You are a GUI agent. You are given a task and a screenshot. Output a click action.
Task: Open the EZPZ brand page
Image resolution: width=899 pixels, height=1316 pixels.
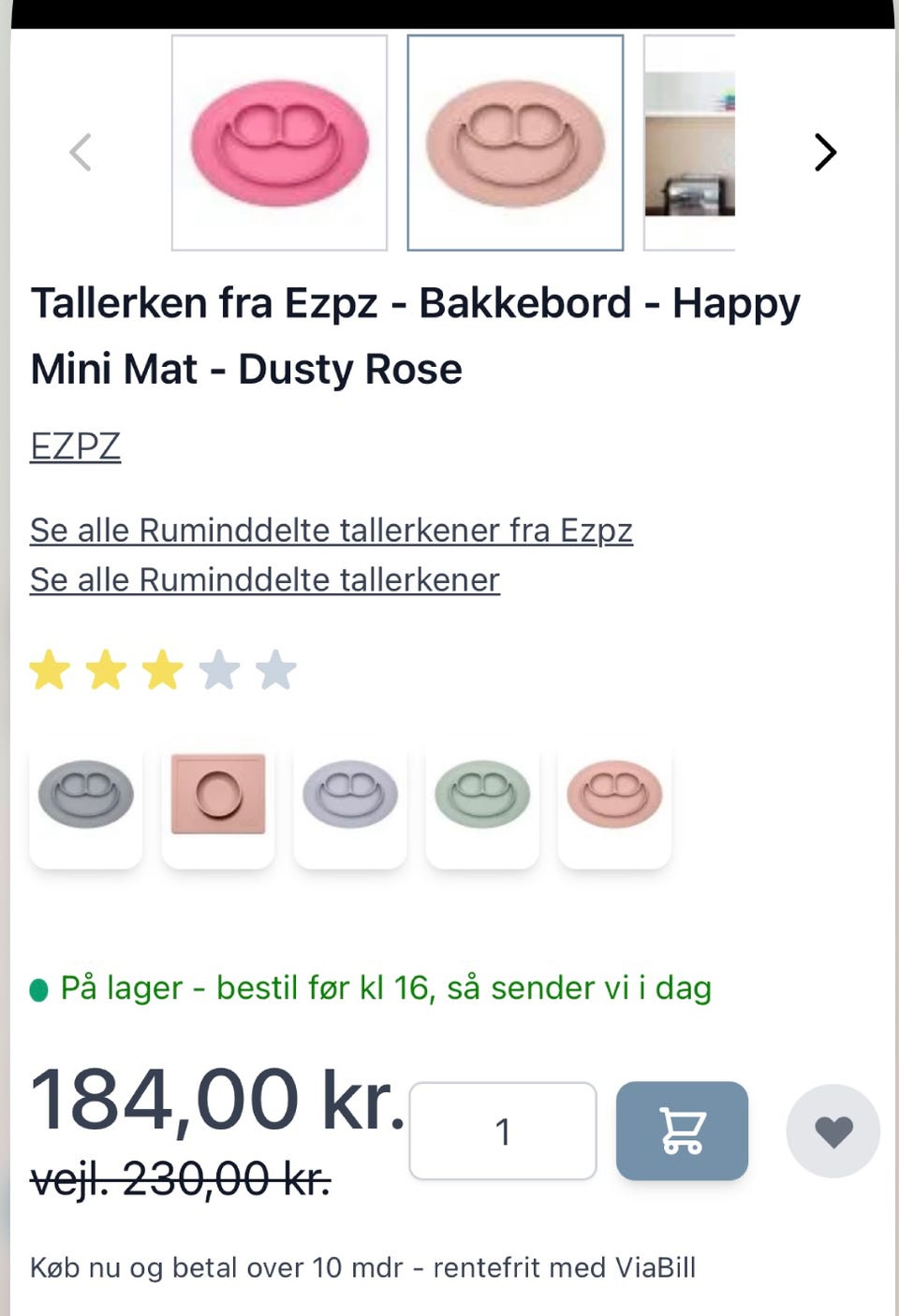pos(76,446)
